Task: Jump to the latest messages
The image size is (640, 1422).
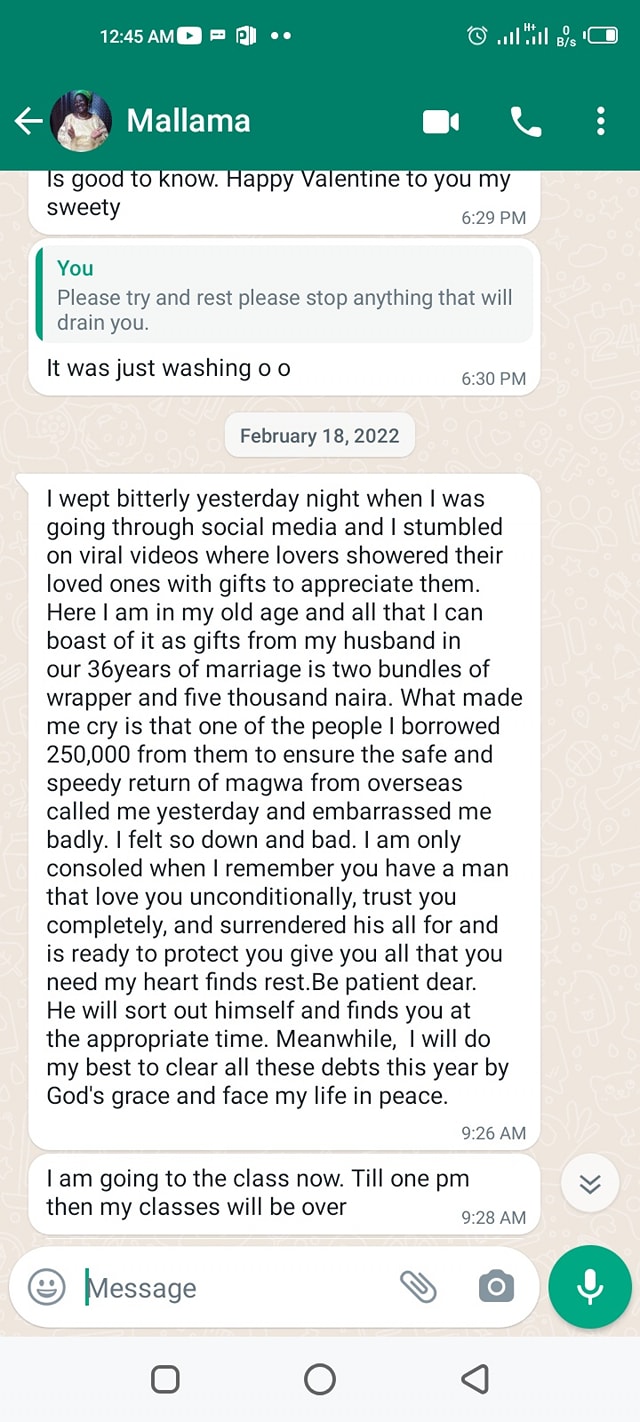Action: (x=590, y=1184)
